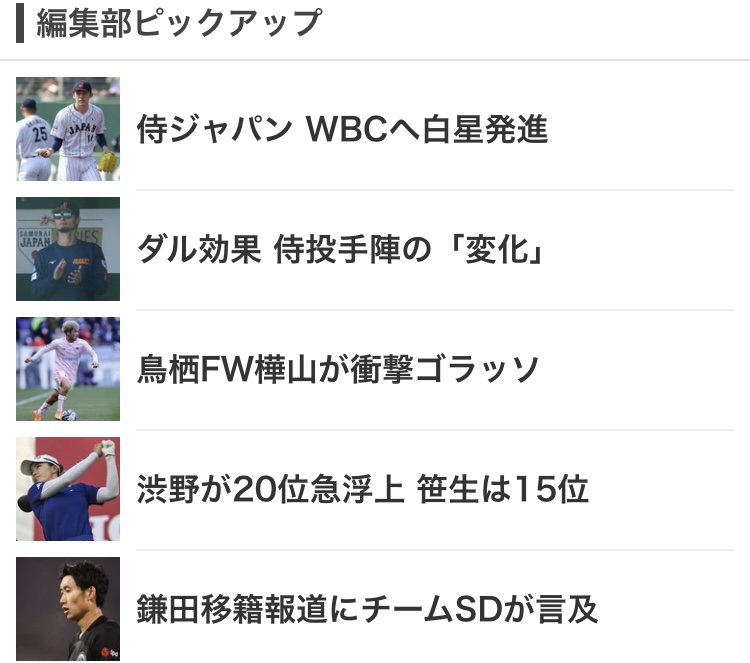View 渋野が20位急浮上 笹生は15位 article
750x663 pixels.
click(362, 490)
